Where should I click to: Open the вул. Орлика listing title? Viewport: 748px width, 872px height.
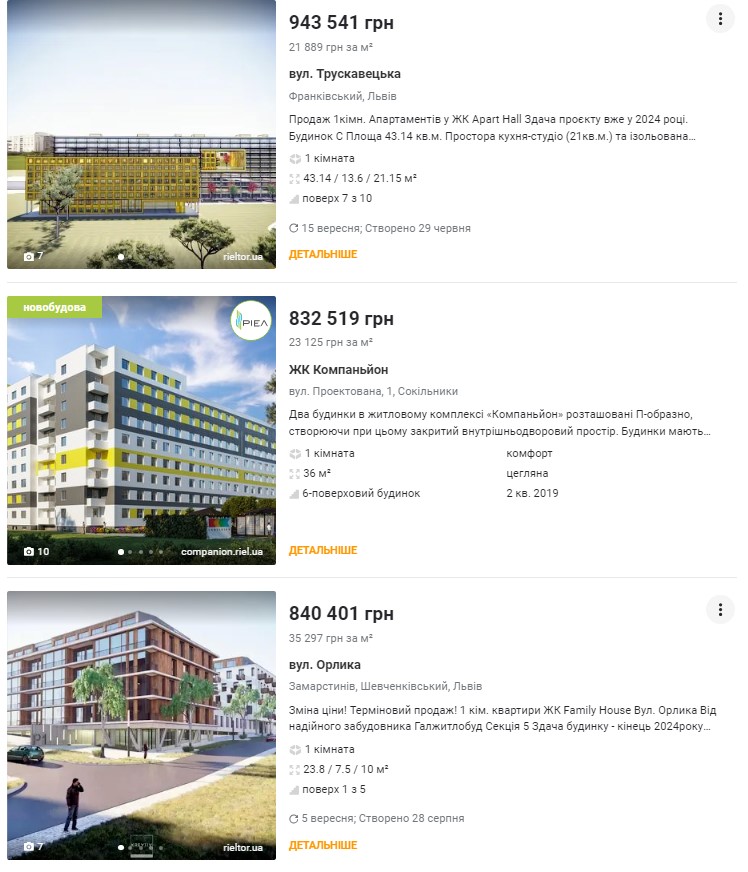pyautogui.click(x=325, y=665)
